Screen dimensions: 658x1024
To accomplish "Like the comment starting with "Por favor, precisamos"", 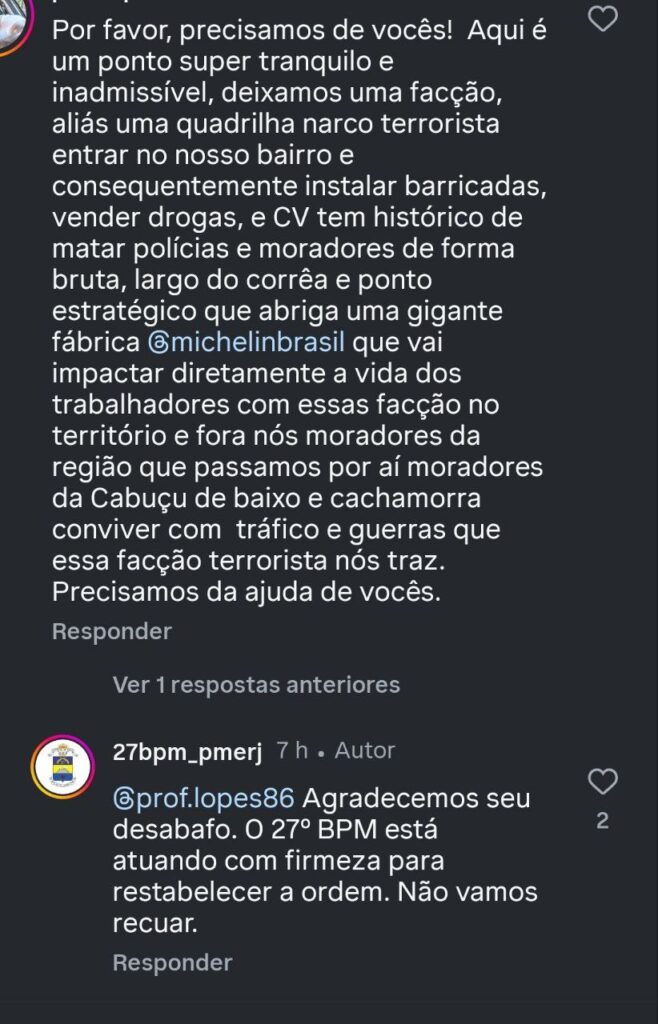I will click(602, 19).
